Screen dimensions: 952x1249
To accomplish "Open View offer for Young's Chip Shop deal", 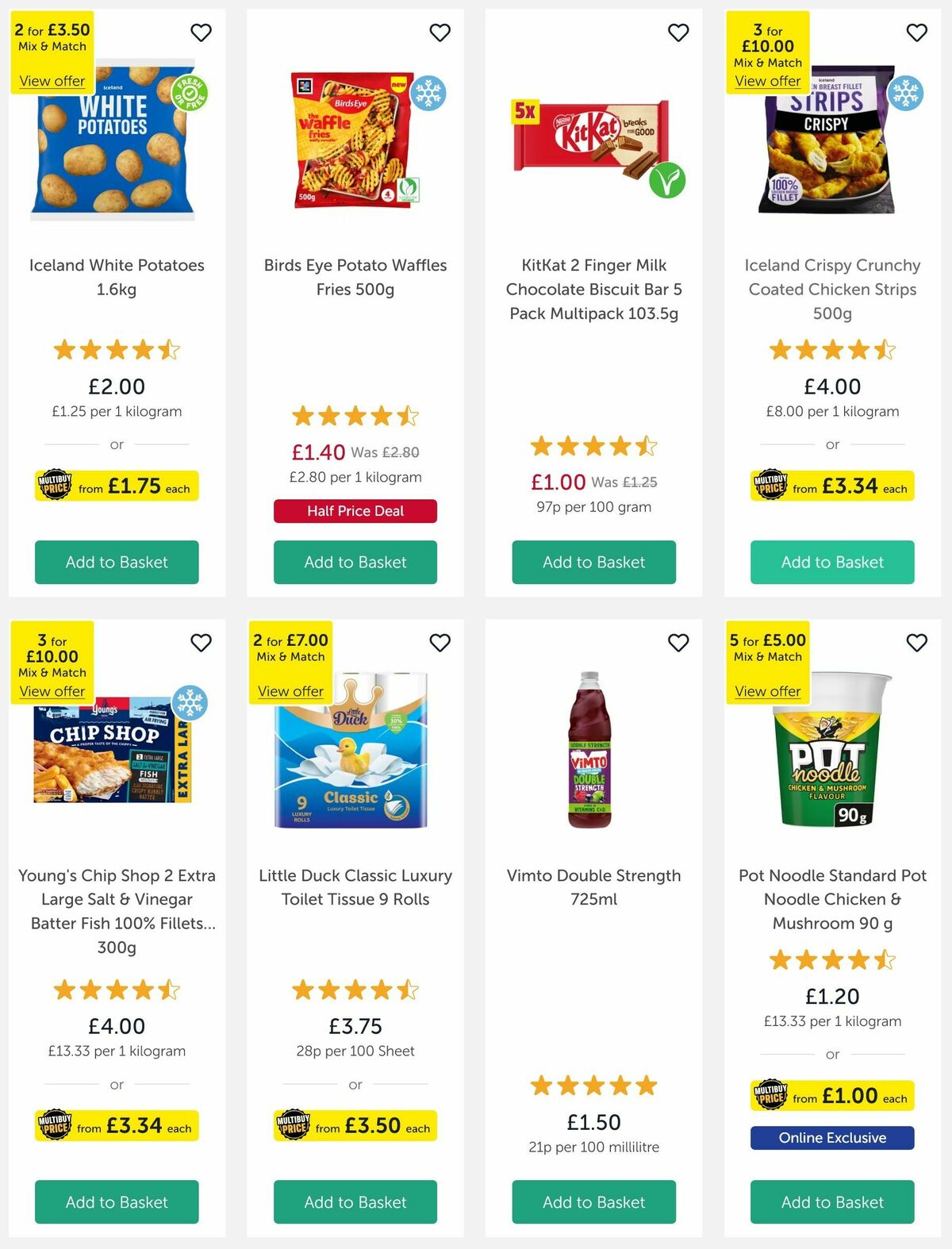I will pyautogui.click(x=53, y=691).
